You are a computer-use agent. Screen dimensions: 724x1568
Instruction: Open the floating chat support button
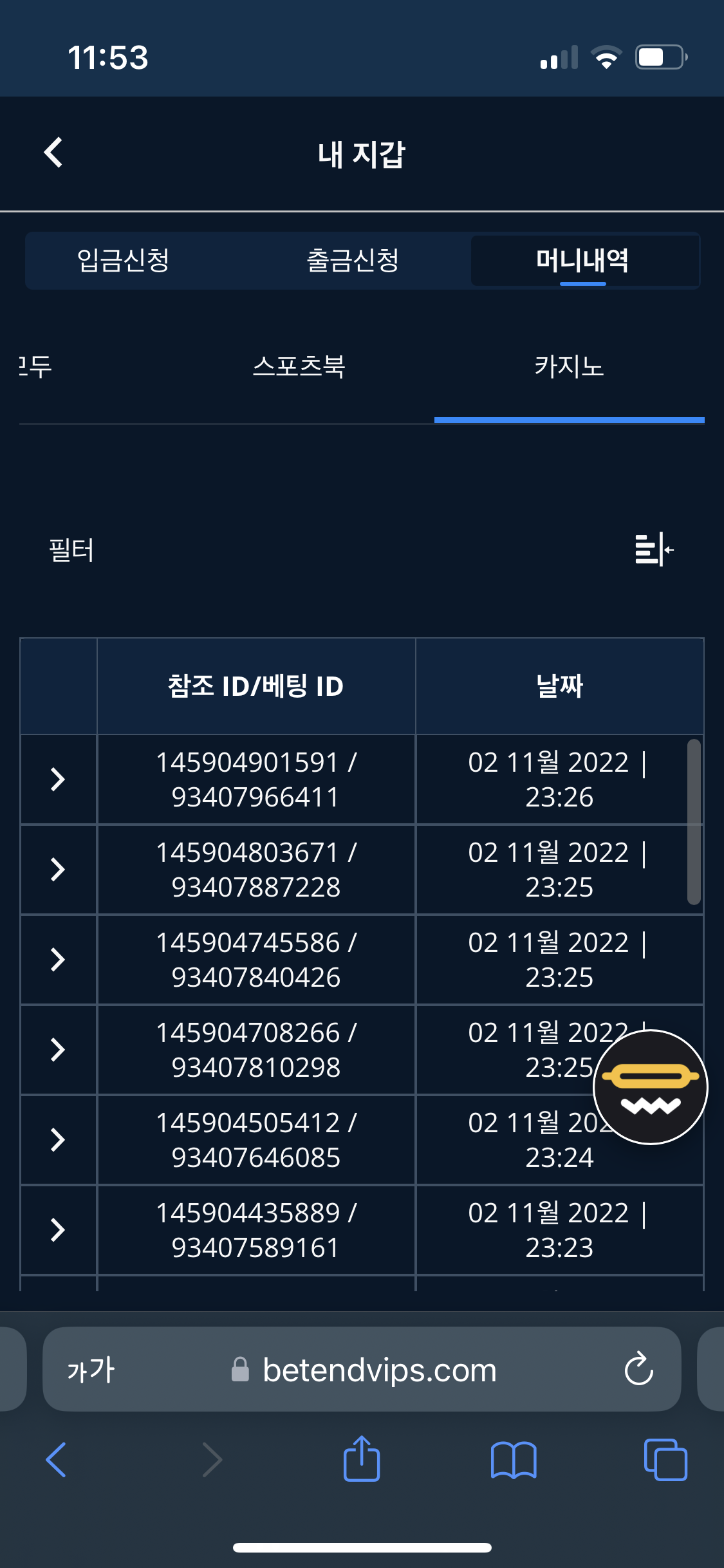650,1087
